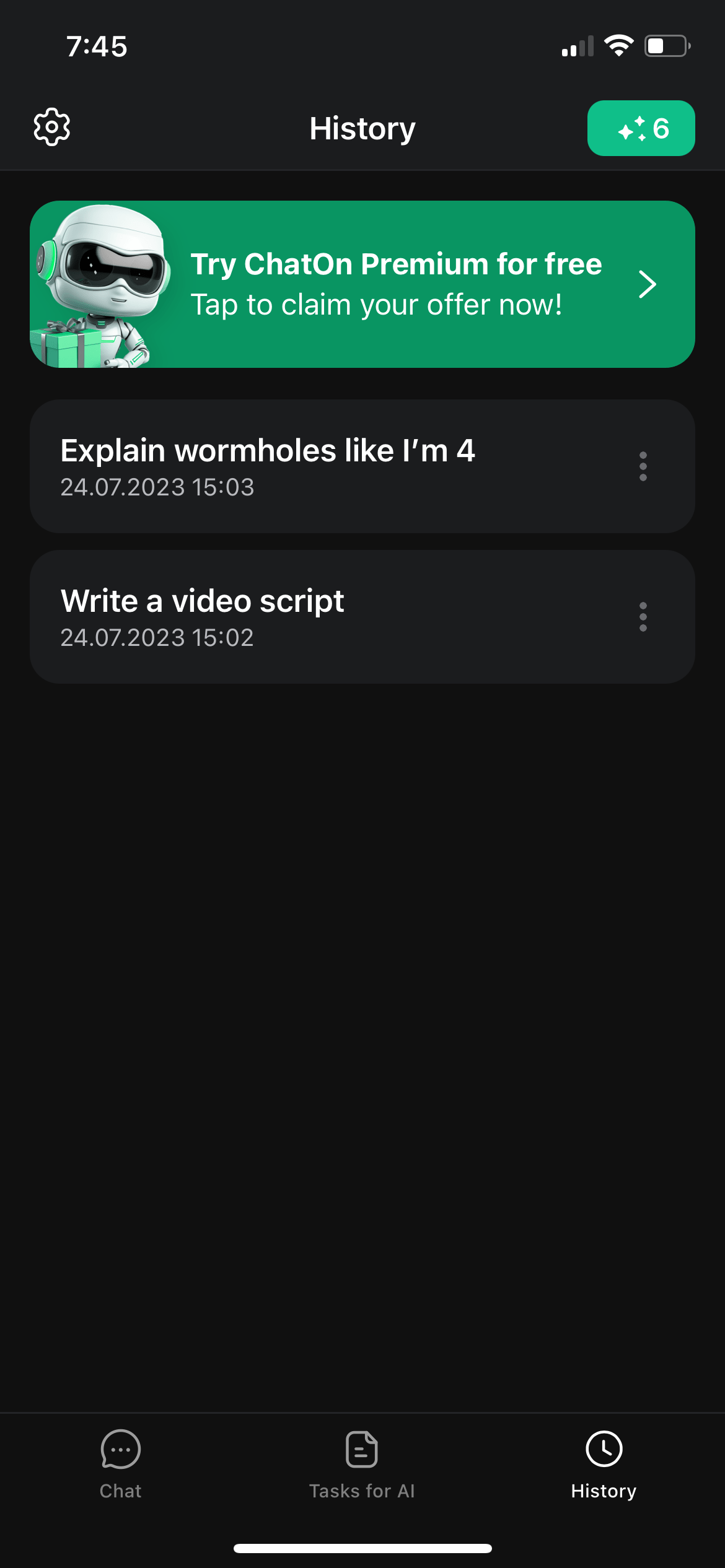Tap the battery indicator in the status bar
The height and width of the screenshot is (1568, 725).
(666, 44)
